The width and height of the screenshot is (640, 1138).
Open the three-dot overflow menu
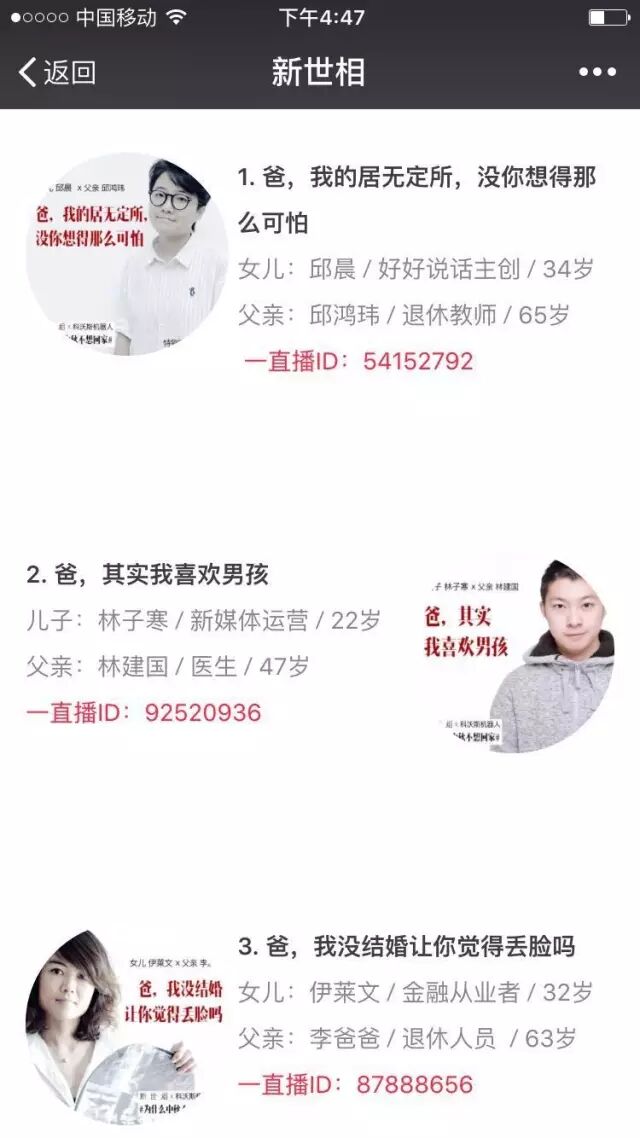[x=597, y=72]
